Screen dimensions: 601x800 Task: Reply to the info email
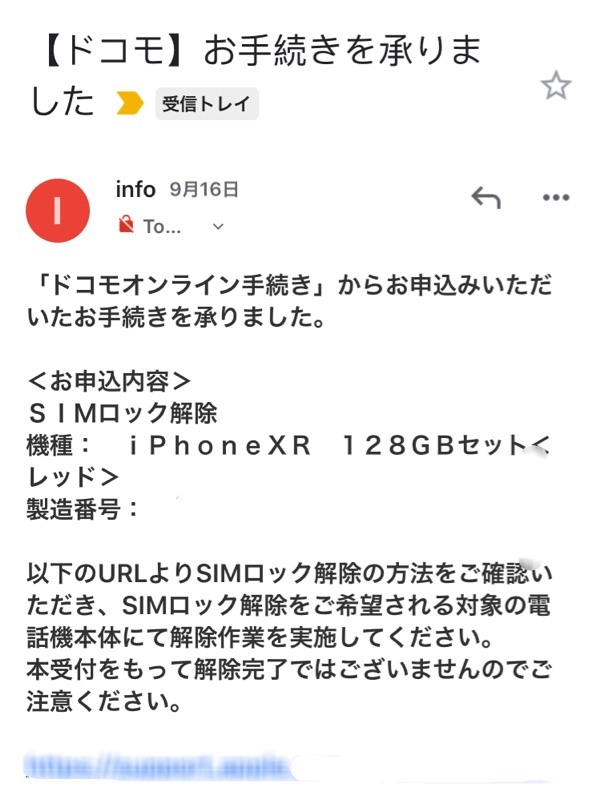click(485, 198)
